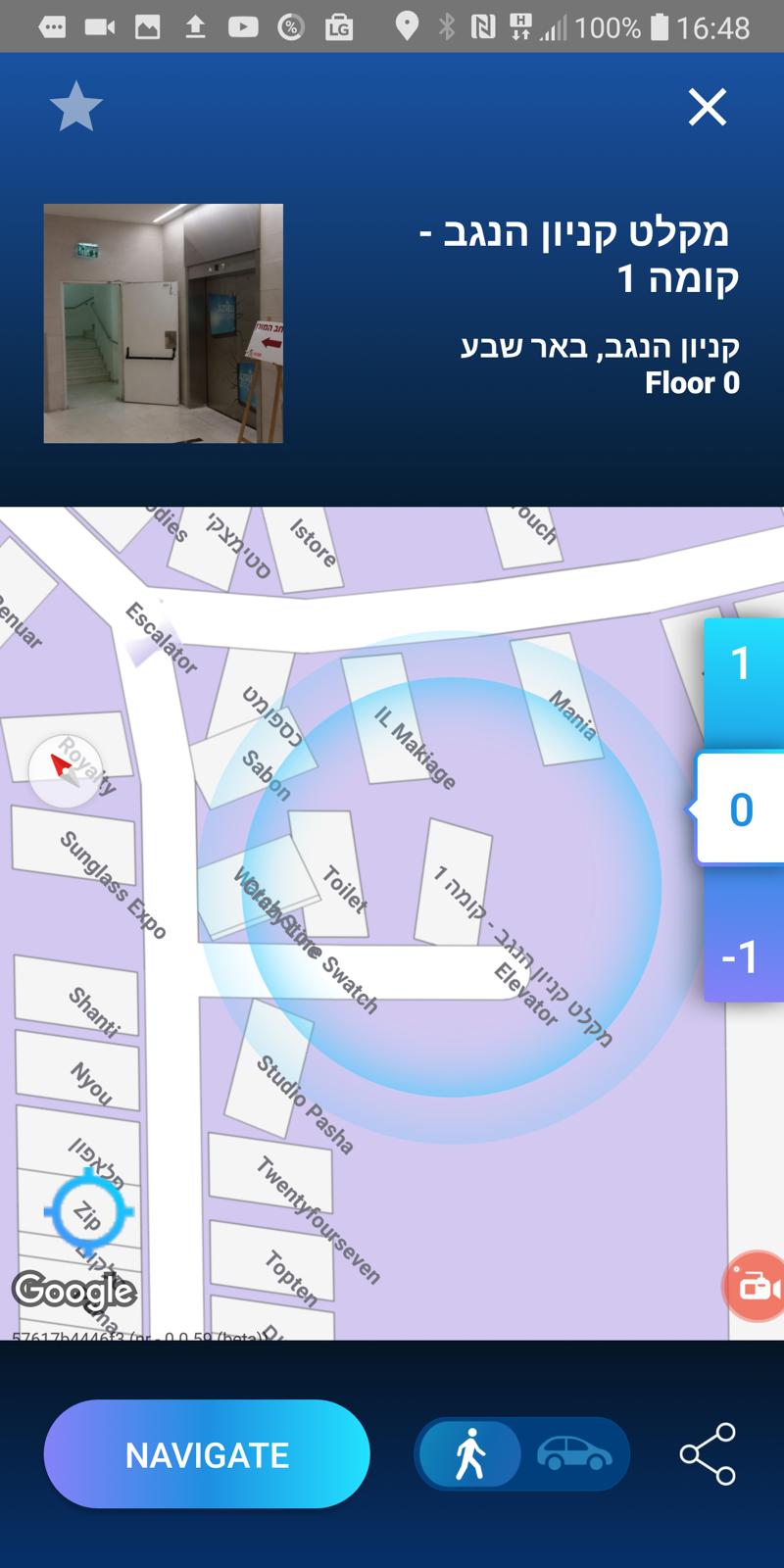Open the red camera view button
This screenshot has height=1568, width=784.
pyautogui.click(x=755, y=1286)
